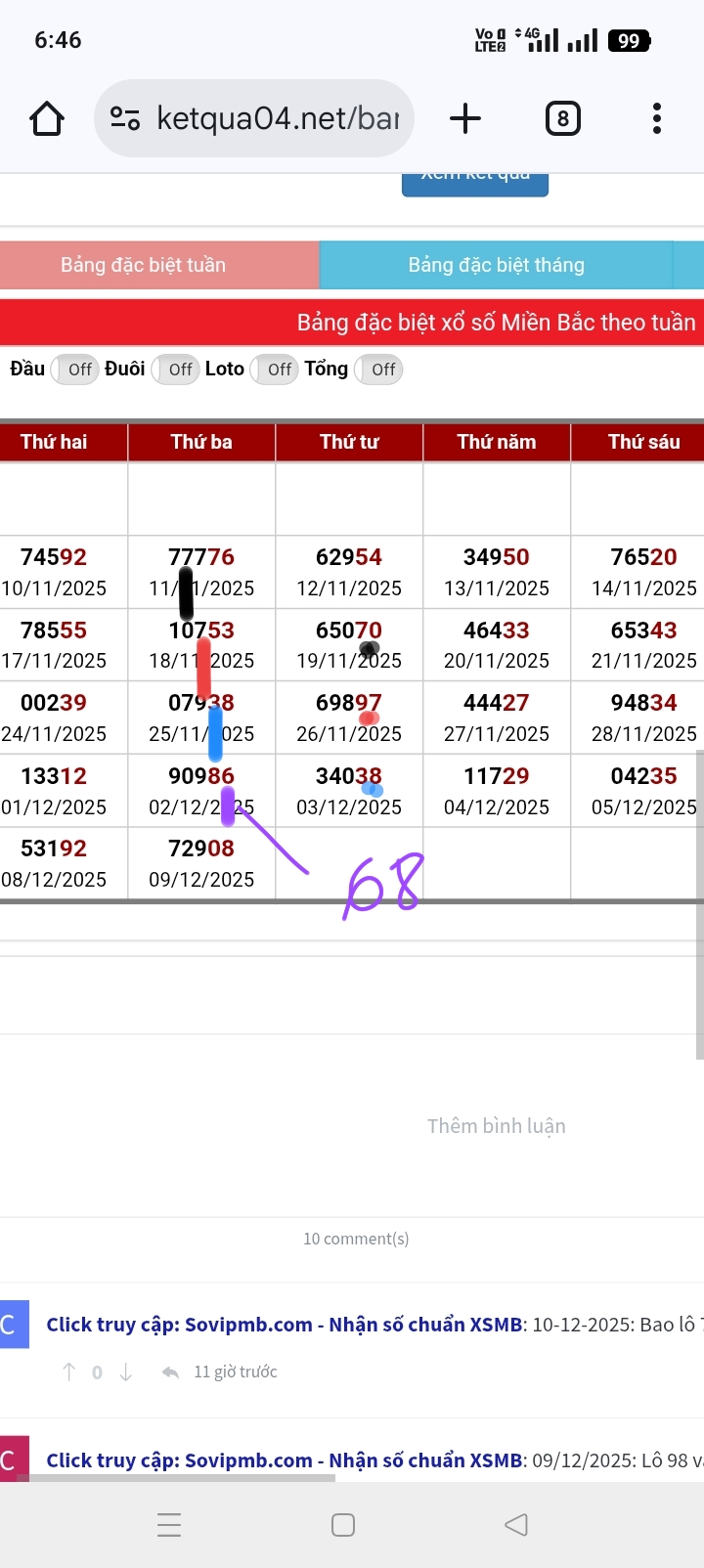
Task: Tap the system back button
Action: coord(515,1525)
